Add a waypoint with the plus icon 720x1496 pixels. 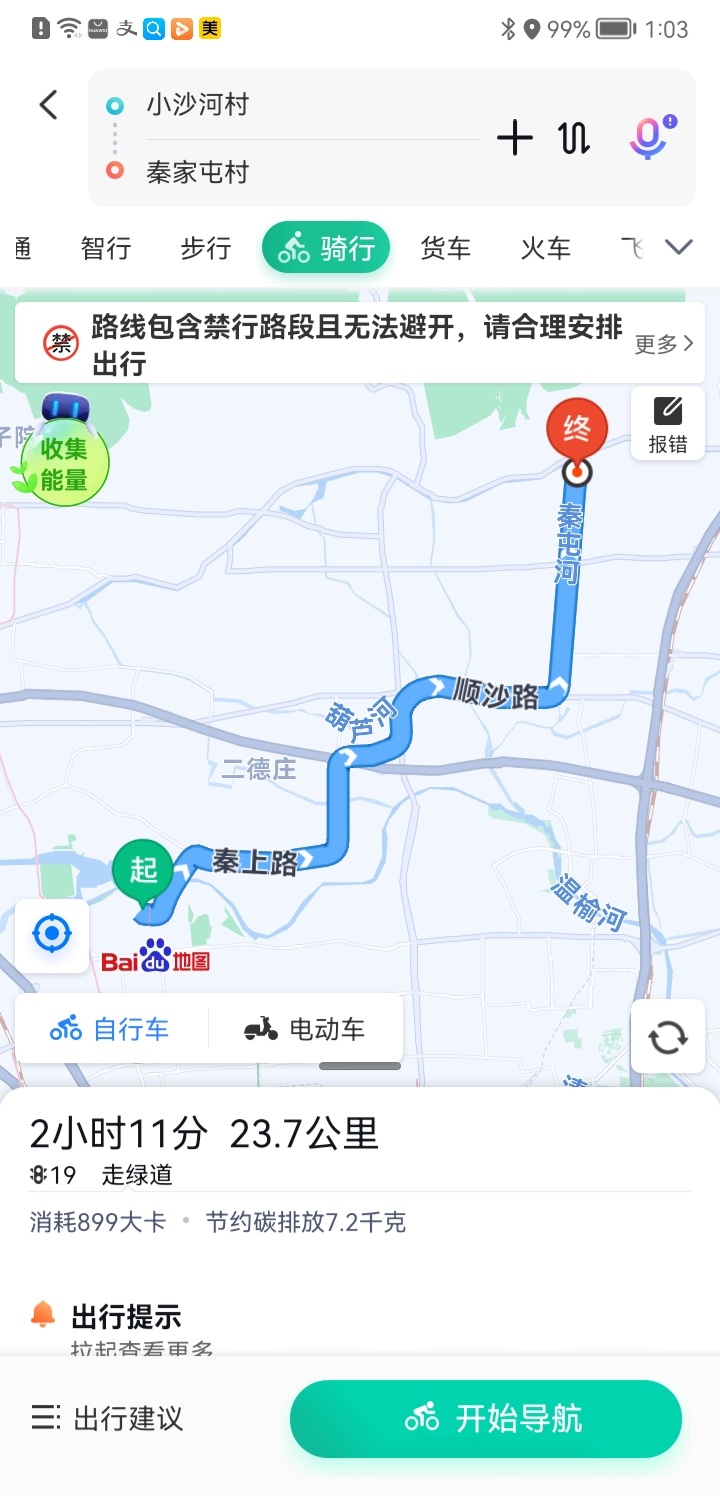pos(515,138)
